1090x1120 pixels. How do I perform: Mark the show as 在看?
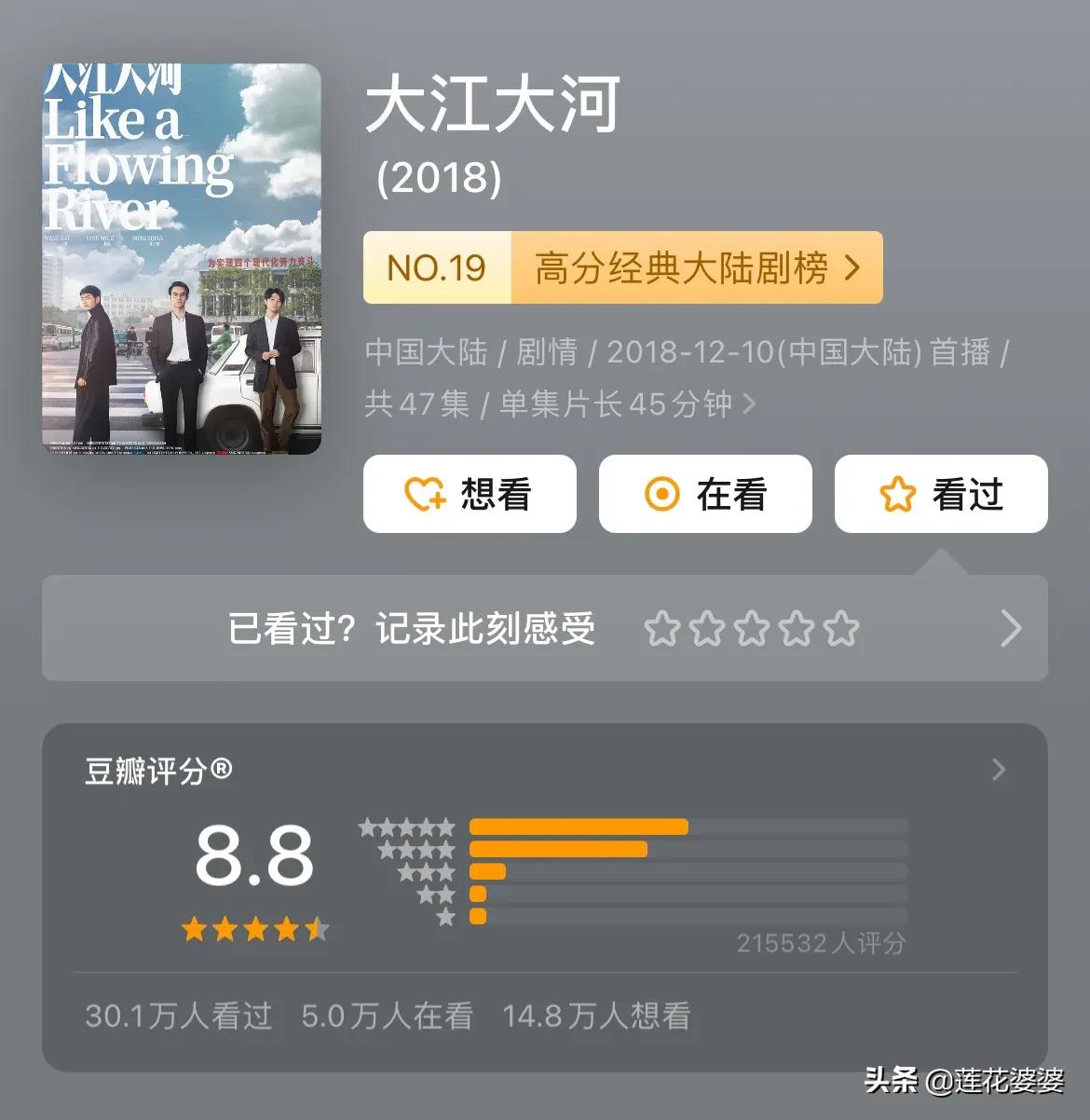705,494
